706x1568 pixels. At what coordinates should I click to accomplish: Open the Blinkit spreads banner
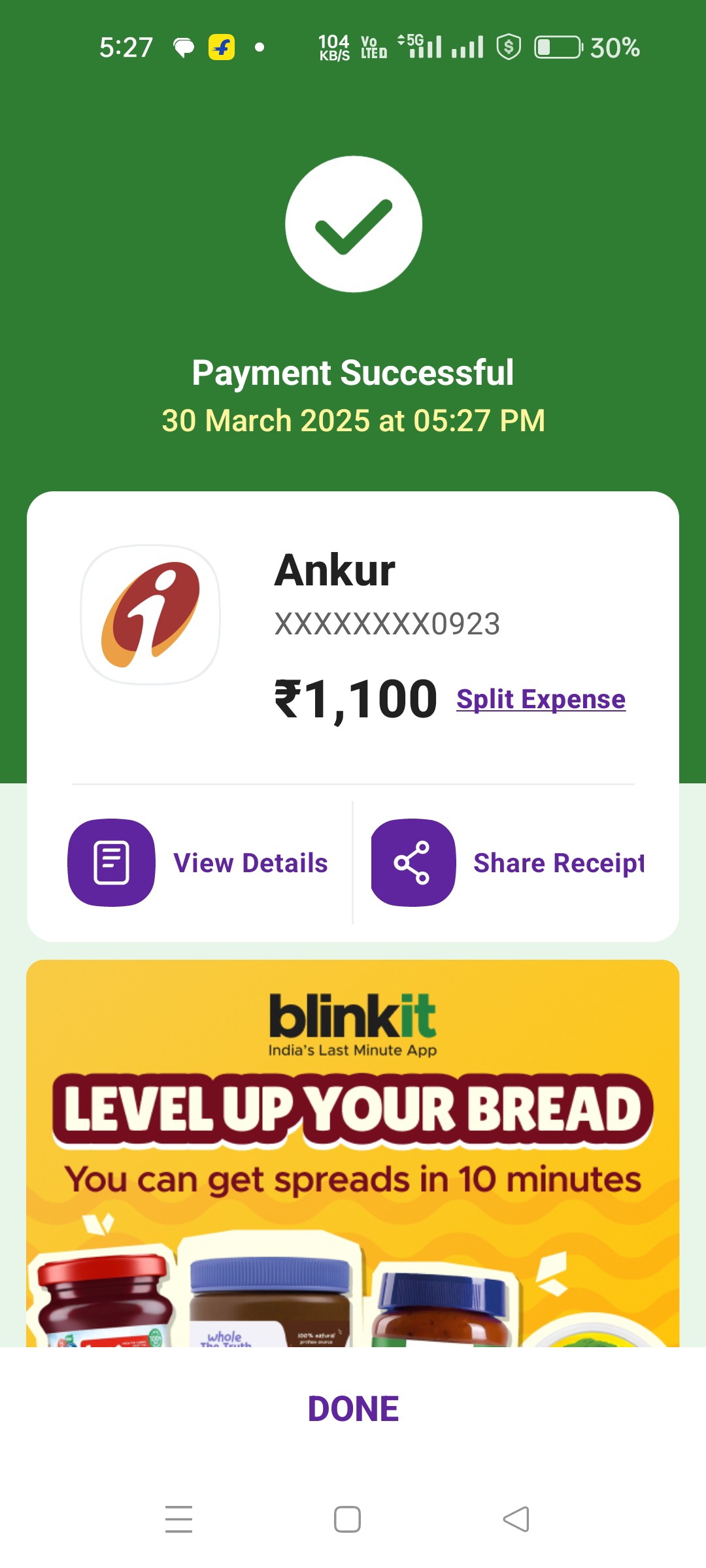pyautogui.click(x=353, y=1153)
